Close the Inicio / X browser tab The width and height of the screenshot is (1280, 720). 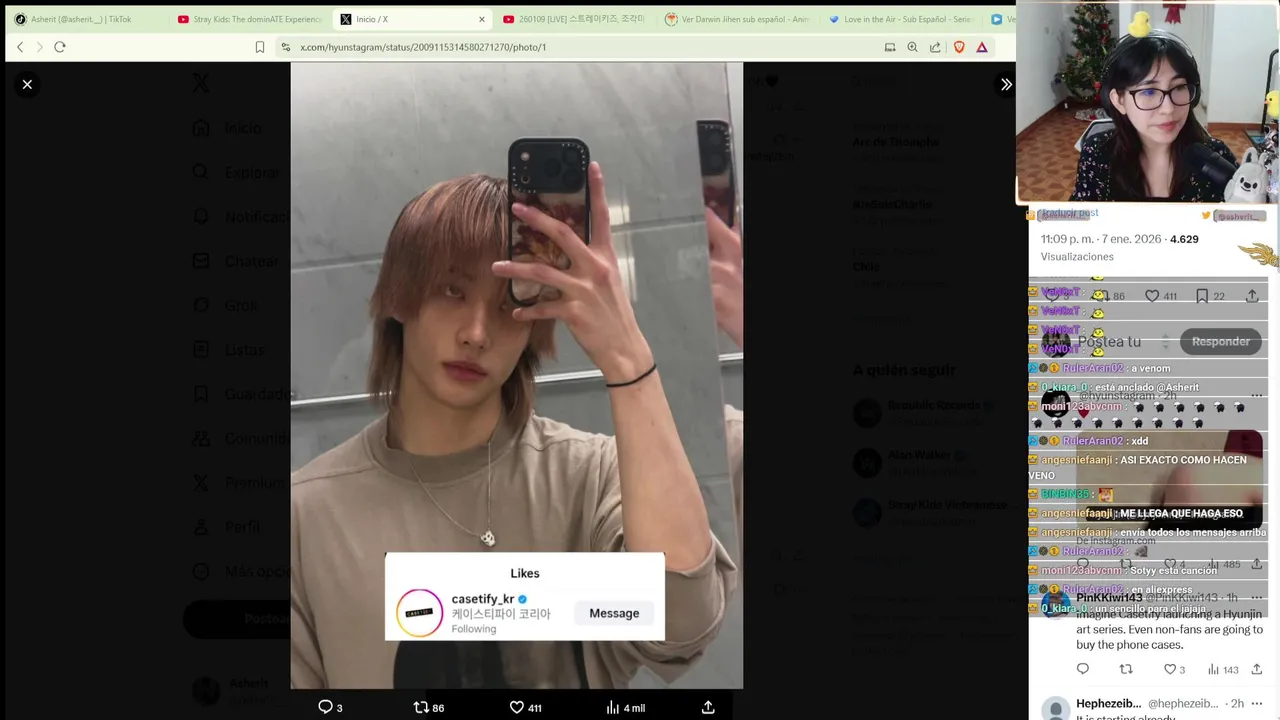(482, 19)
